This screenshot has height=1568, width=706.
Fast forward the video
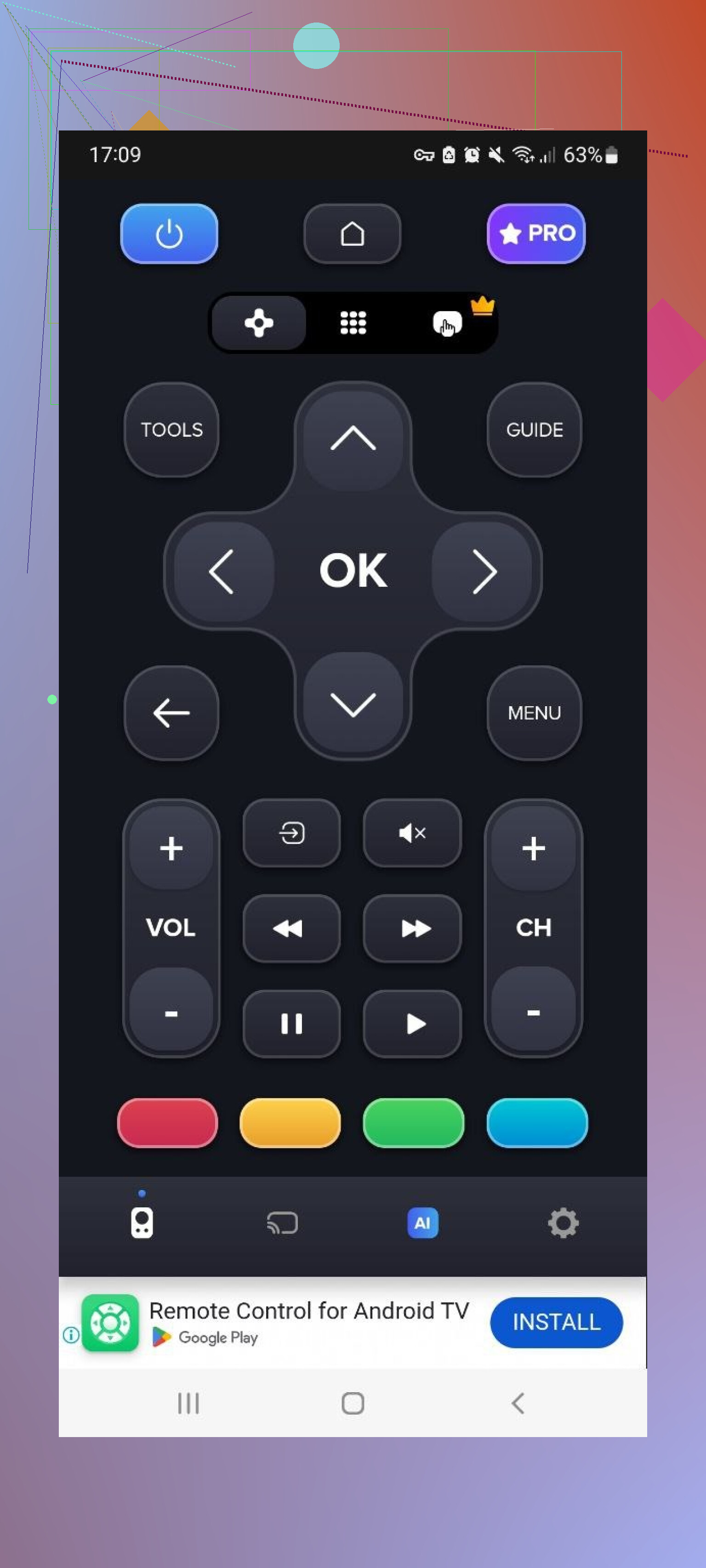(412, 928)
